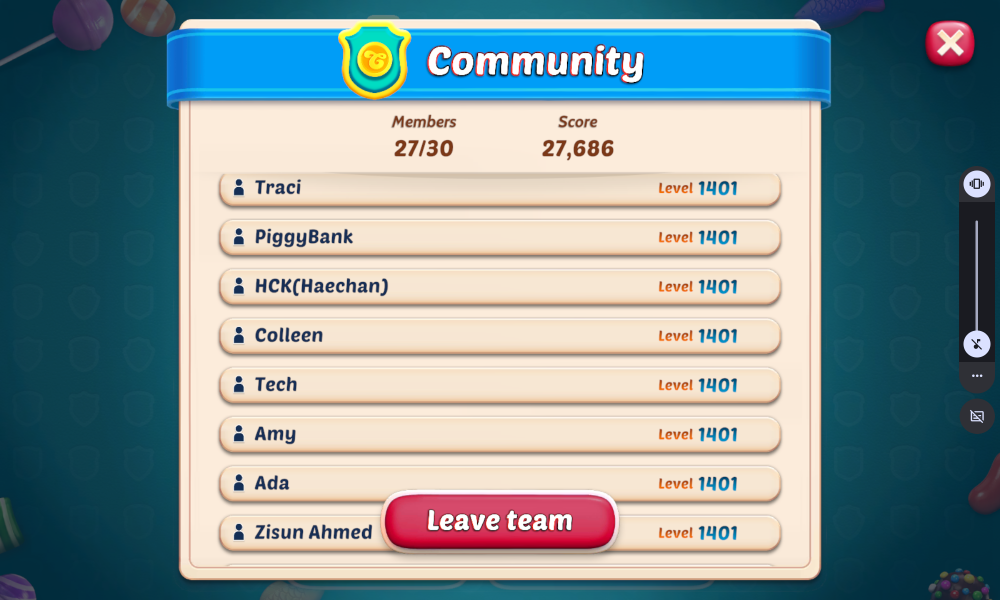Select the Ada member row
Image resolution: width=1000 pixels, height=600 pixels.
coord(499,483)
